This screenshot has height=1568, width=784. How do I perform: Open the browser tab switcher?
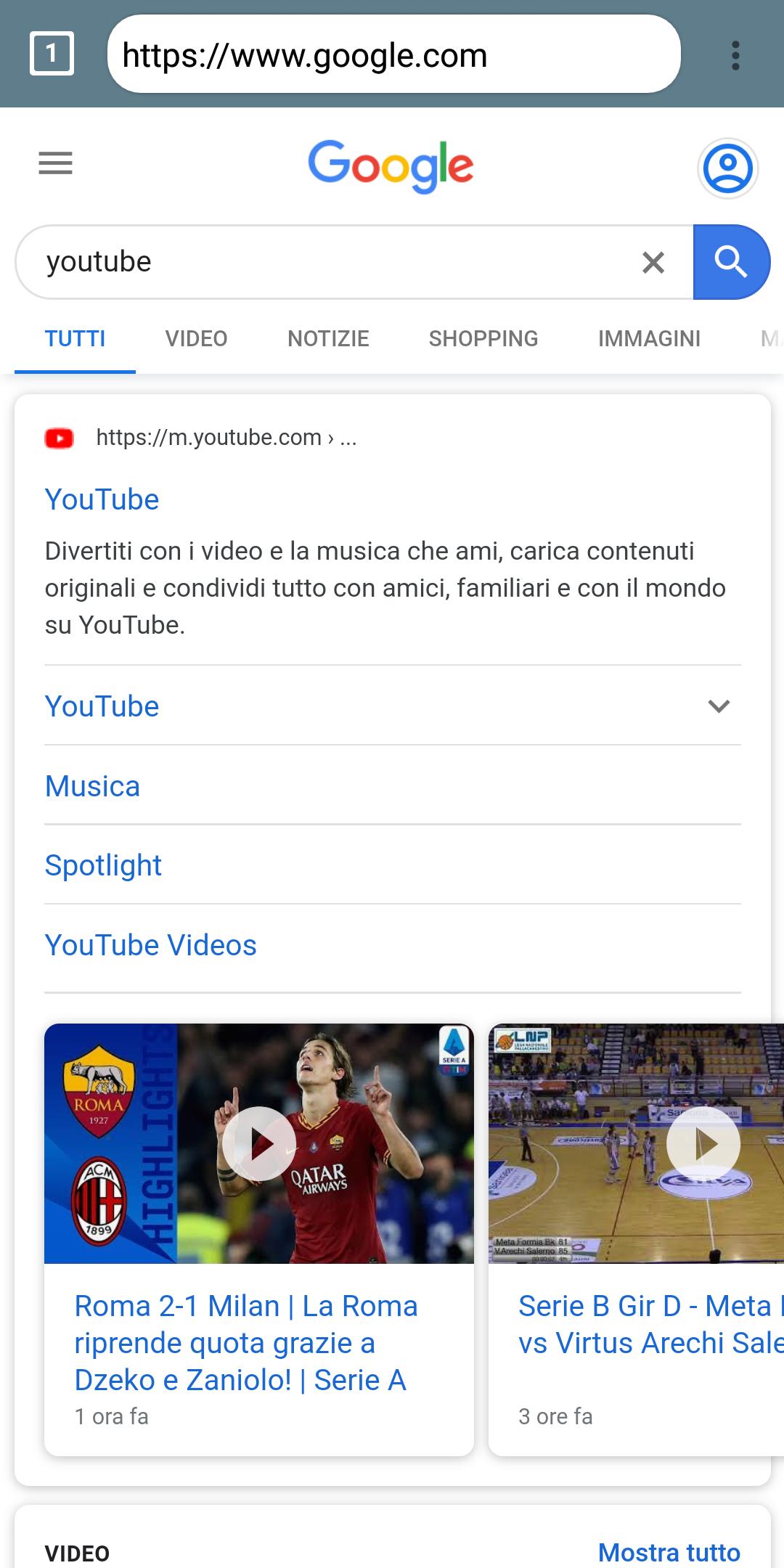(52, 54)
